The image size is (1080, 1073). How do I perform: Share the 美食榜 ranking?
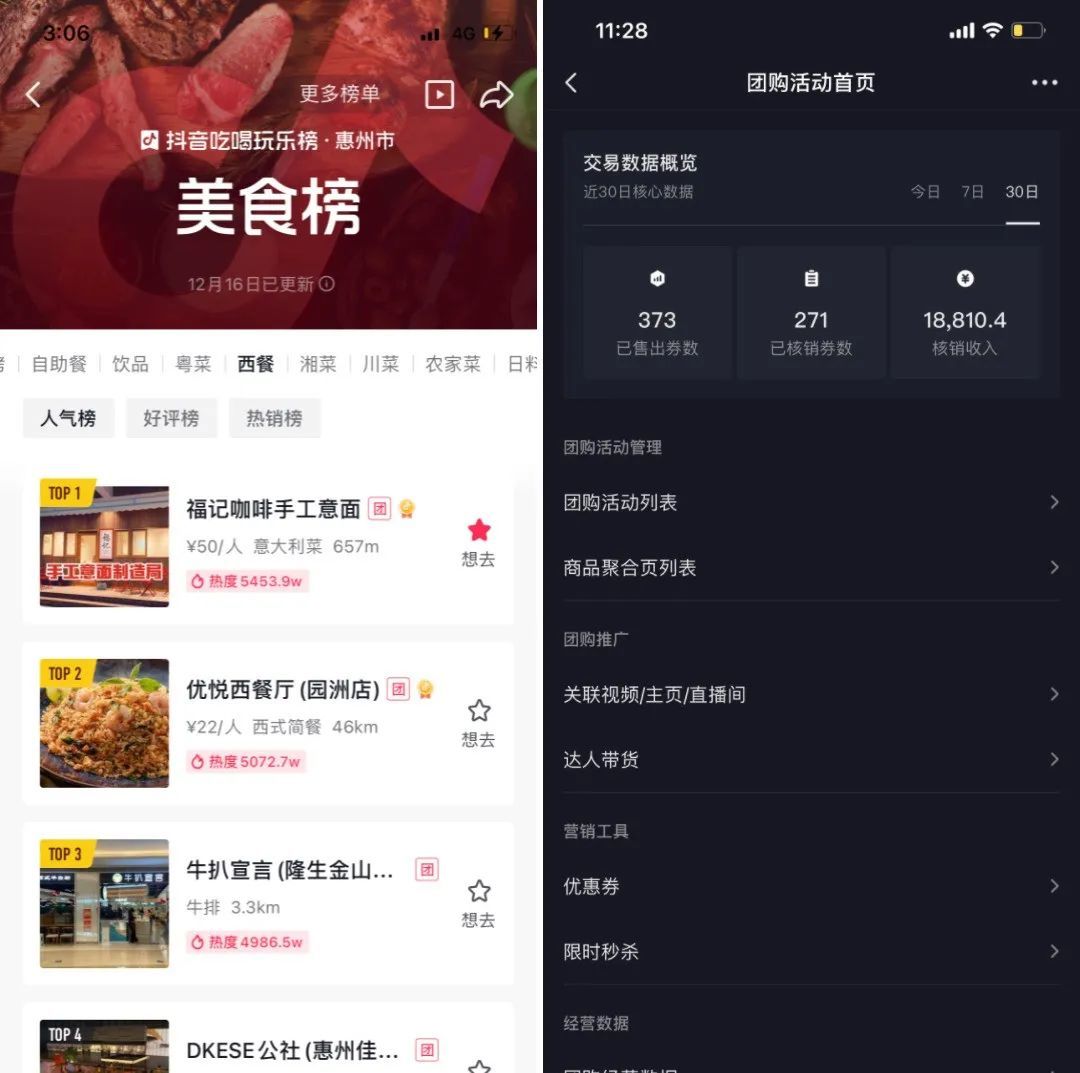point(496,95)
